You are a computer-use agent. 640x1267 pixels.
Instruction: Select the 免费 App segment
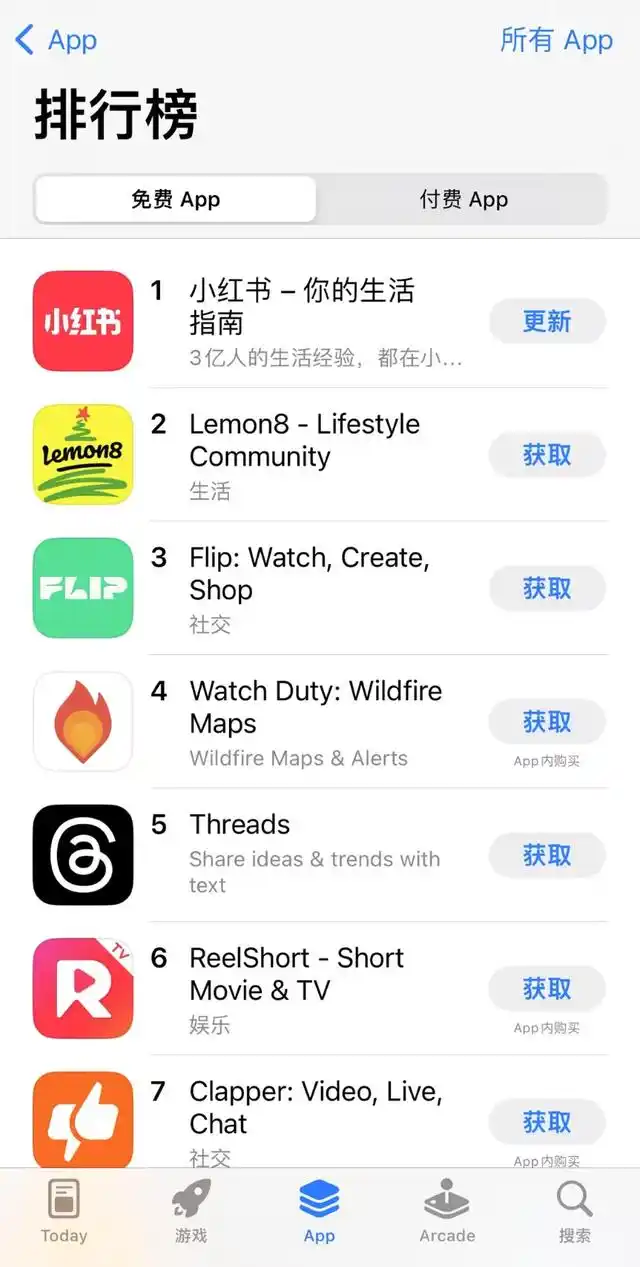pyautogui.click(x=176, y=200)
